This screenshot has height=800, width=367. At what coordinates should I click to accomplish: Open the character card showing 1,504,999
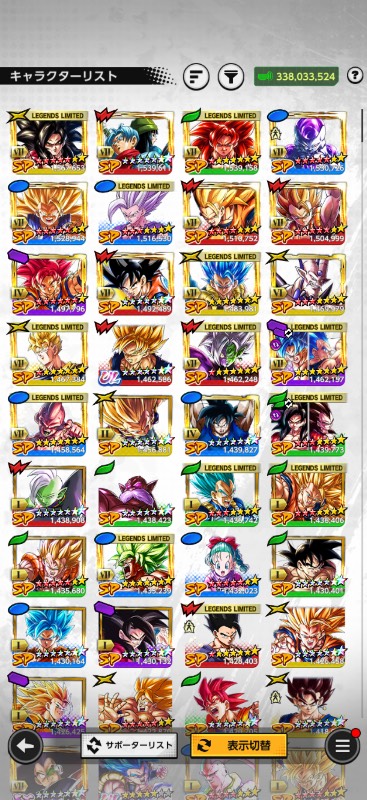pyautogui.click(x=308, y=213)
